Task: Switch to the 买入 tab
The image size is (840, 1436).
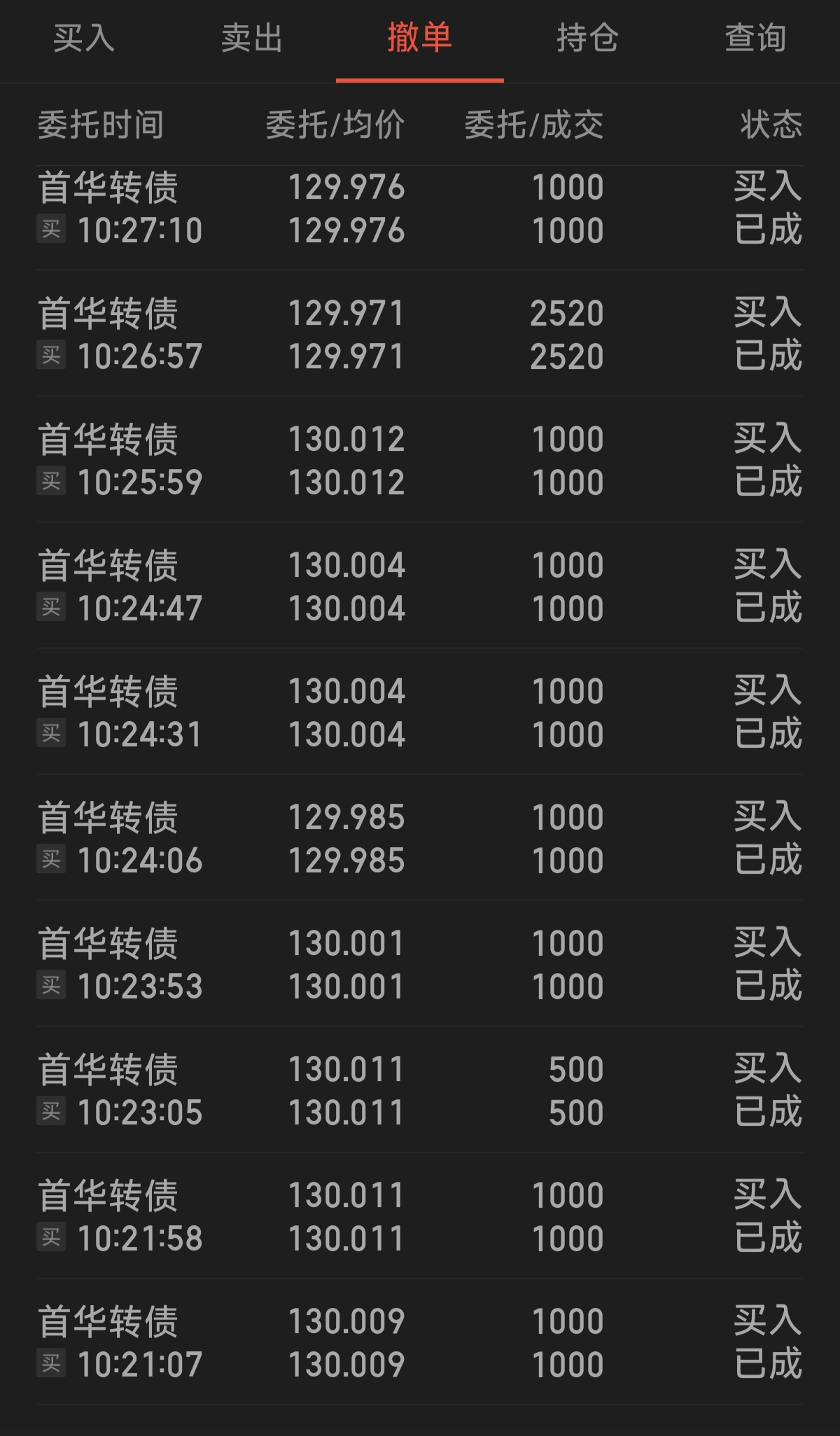Action: pos(84,39)
